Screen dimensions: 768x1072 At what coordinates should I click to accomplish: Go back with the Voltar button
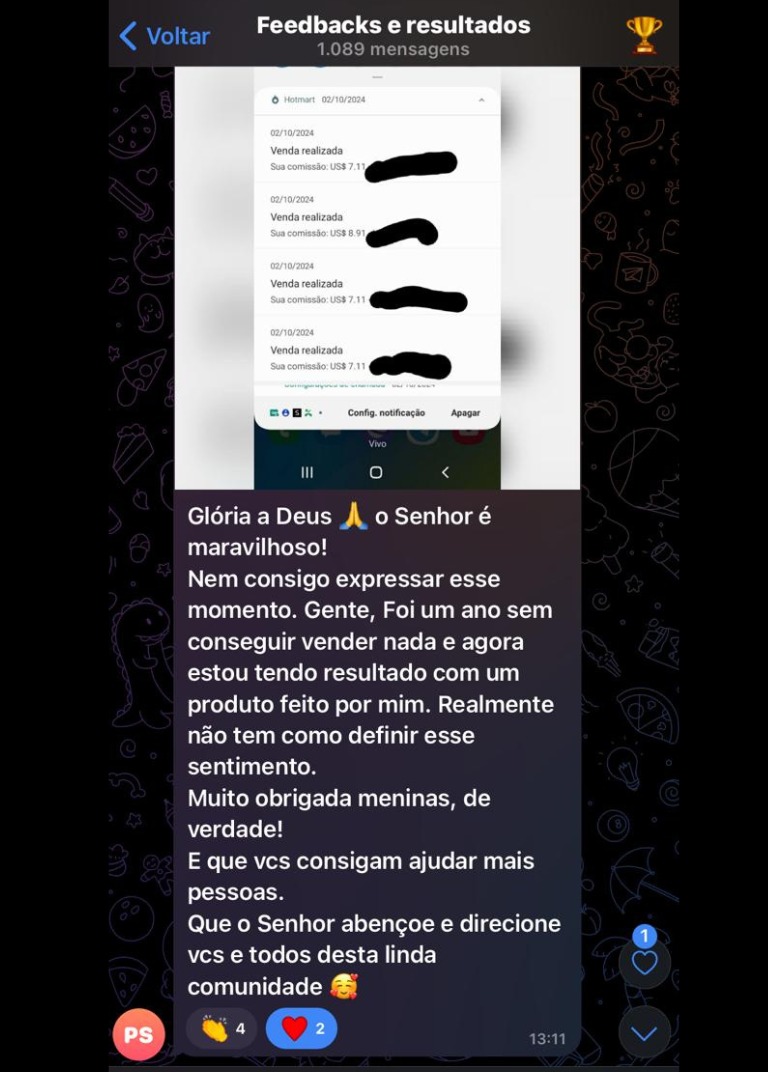(165, 37)
